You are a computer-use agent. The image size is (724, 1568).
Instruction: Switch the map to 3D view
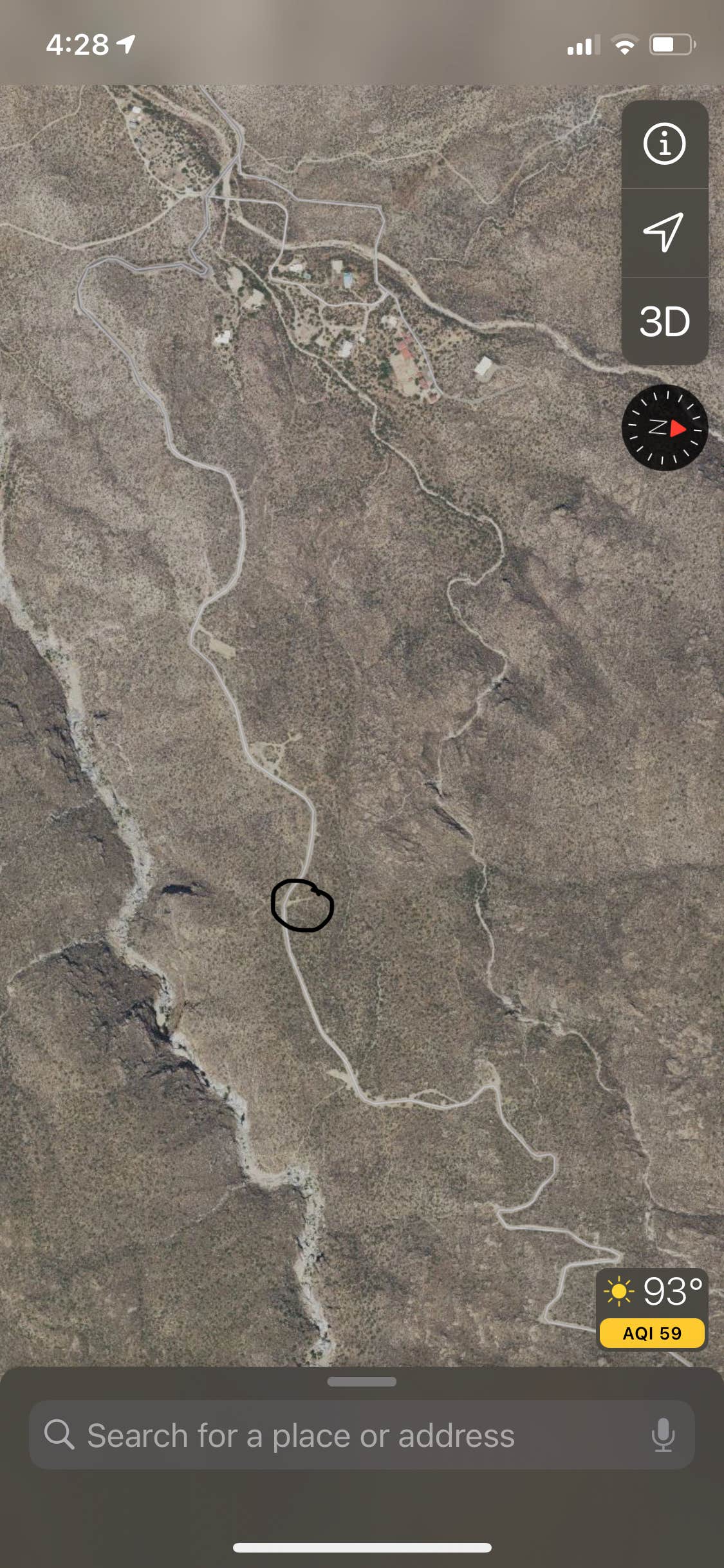[x=664, y=321]
